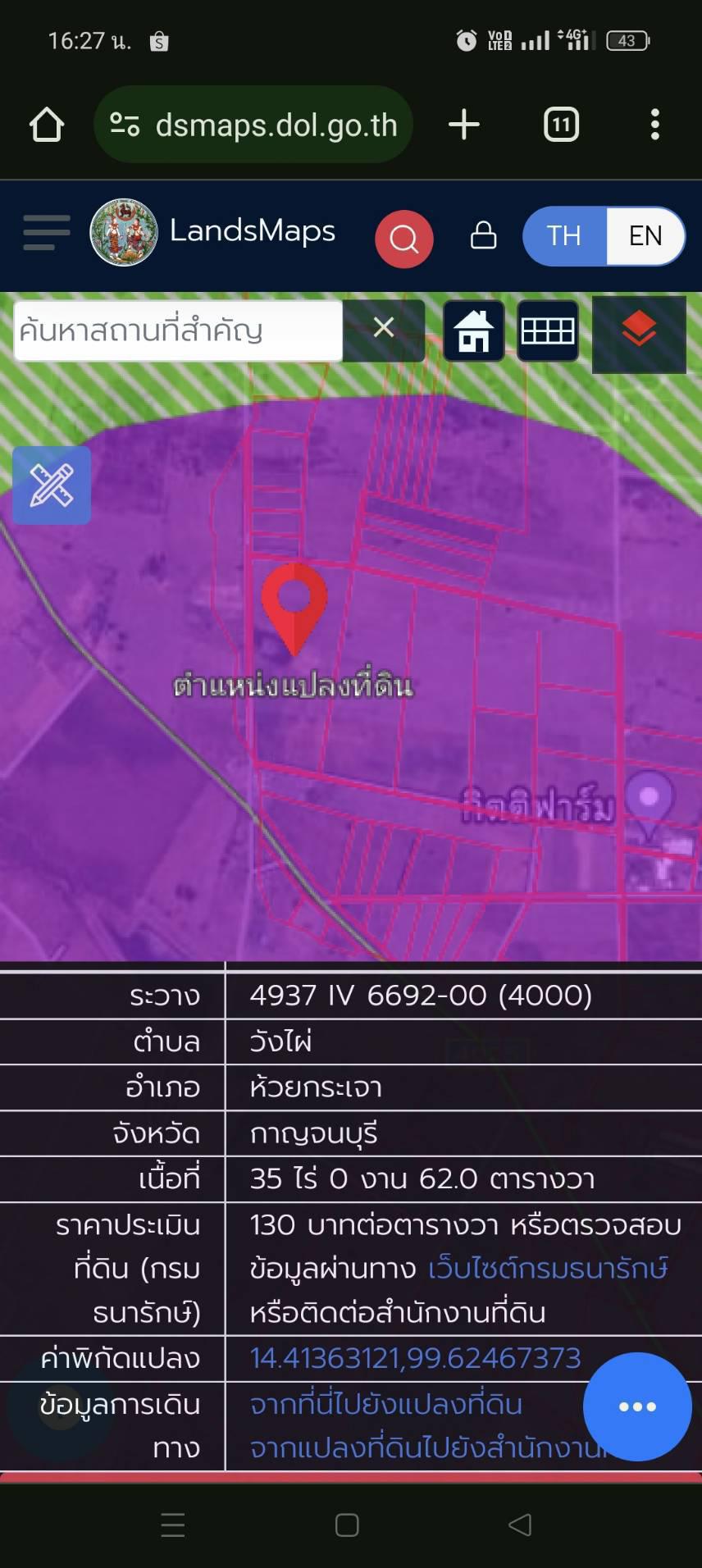Get directions from here to the land parcel
Image resolution: width=702 pixels, height=1568 pixels.
(x=385, y=1404)
